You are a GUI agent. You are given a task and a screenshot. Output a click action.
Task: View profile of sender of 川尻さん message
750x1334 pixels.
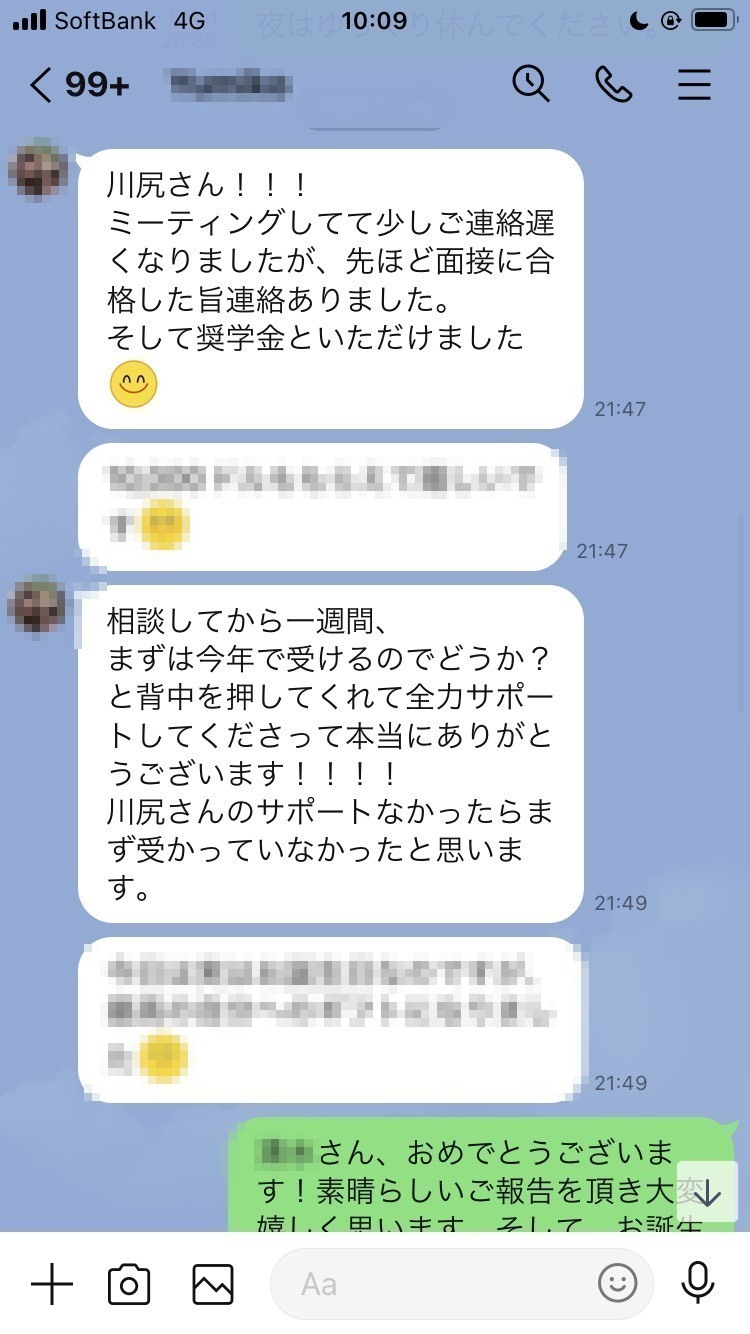38,169
